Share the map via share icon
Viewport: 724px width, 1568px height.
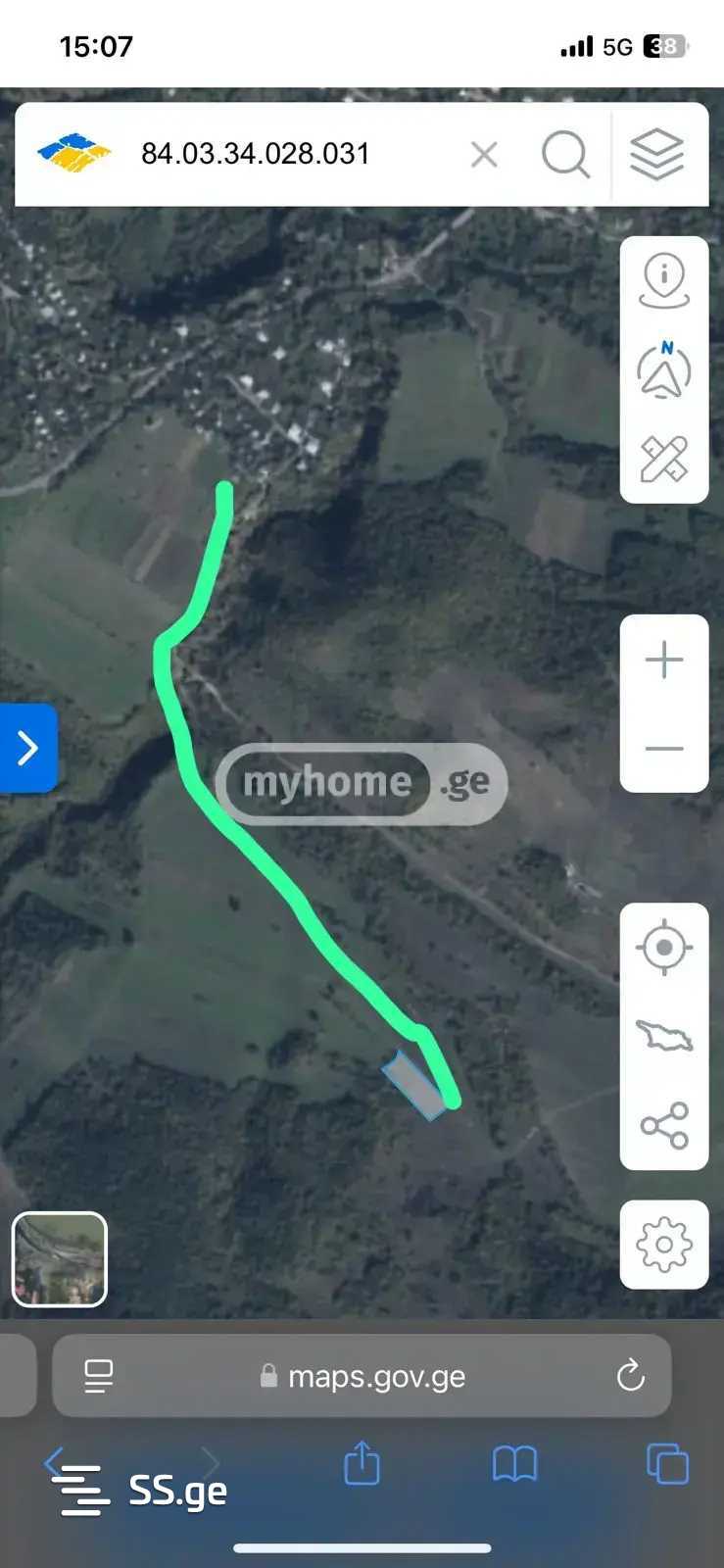click(664, 1125)
